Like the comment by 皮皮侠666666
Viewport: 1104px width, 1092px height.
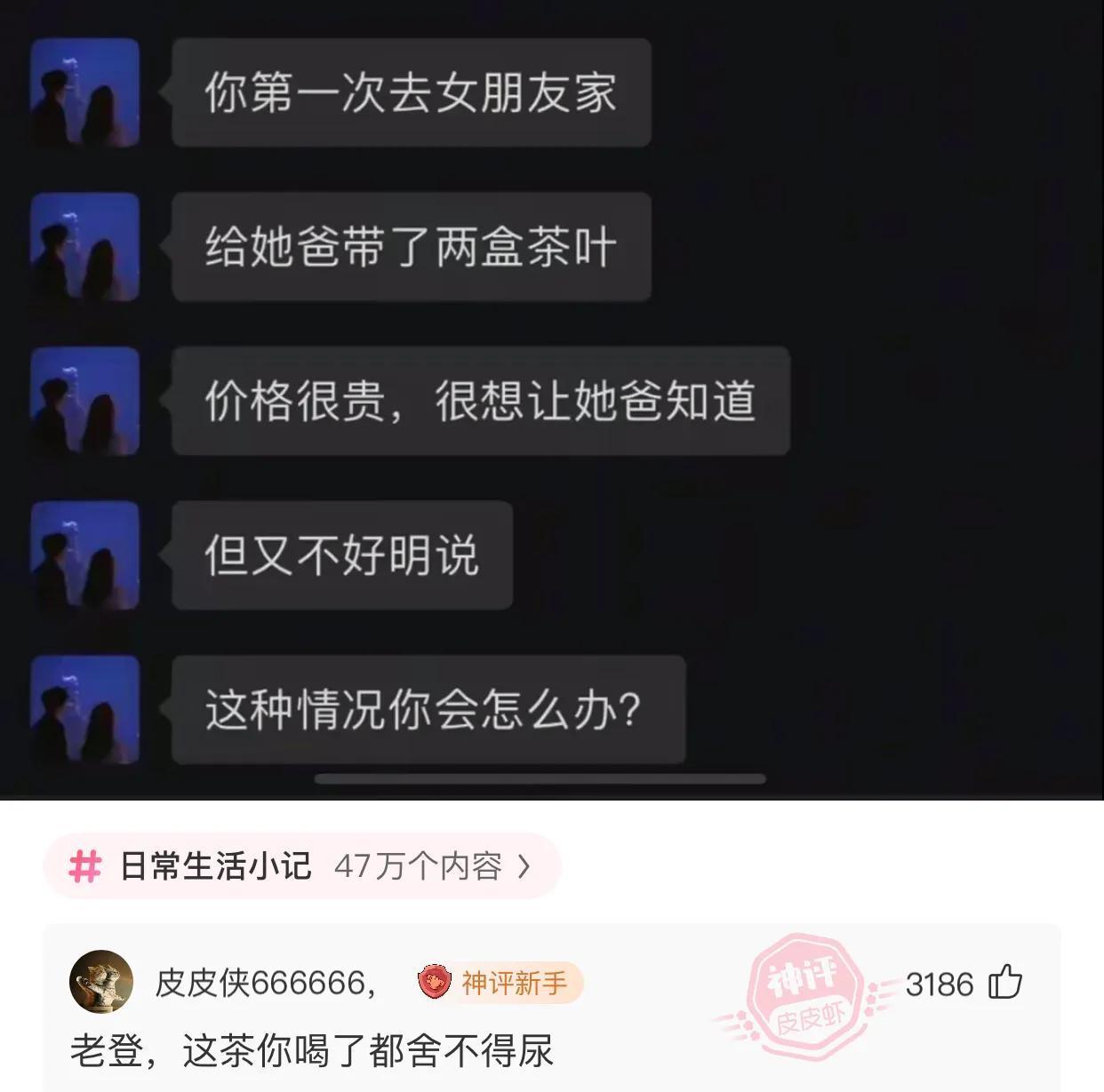[1005, 983]
